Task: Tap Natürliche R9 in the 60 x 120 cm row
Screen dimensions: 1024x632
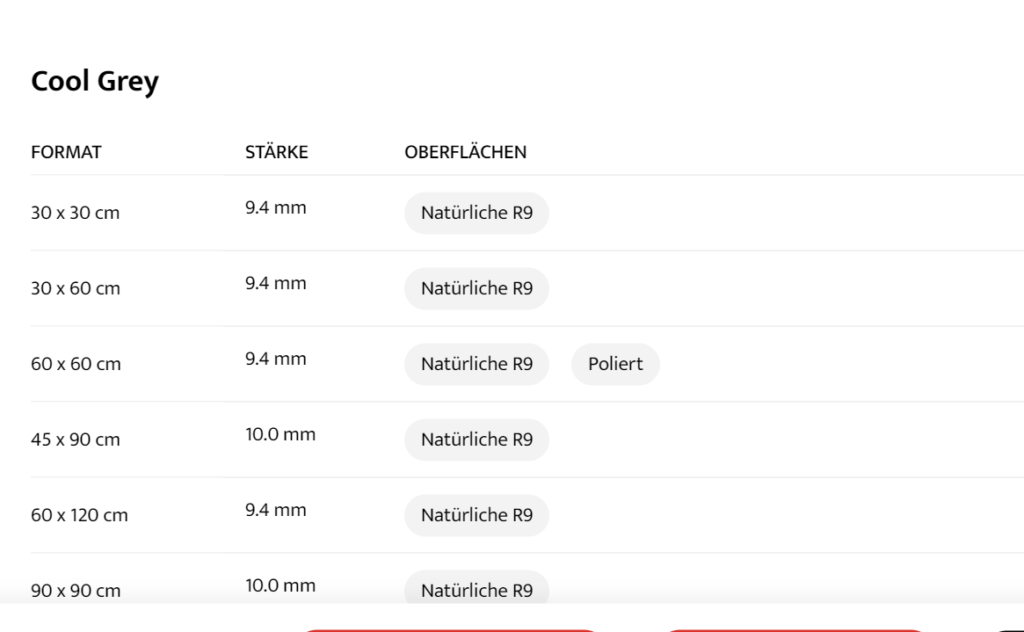Action: pyautogui.click(x=476, y=515)
